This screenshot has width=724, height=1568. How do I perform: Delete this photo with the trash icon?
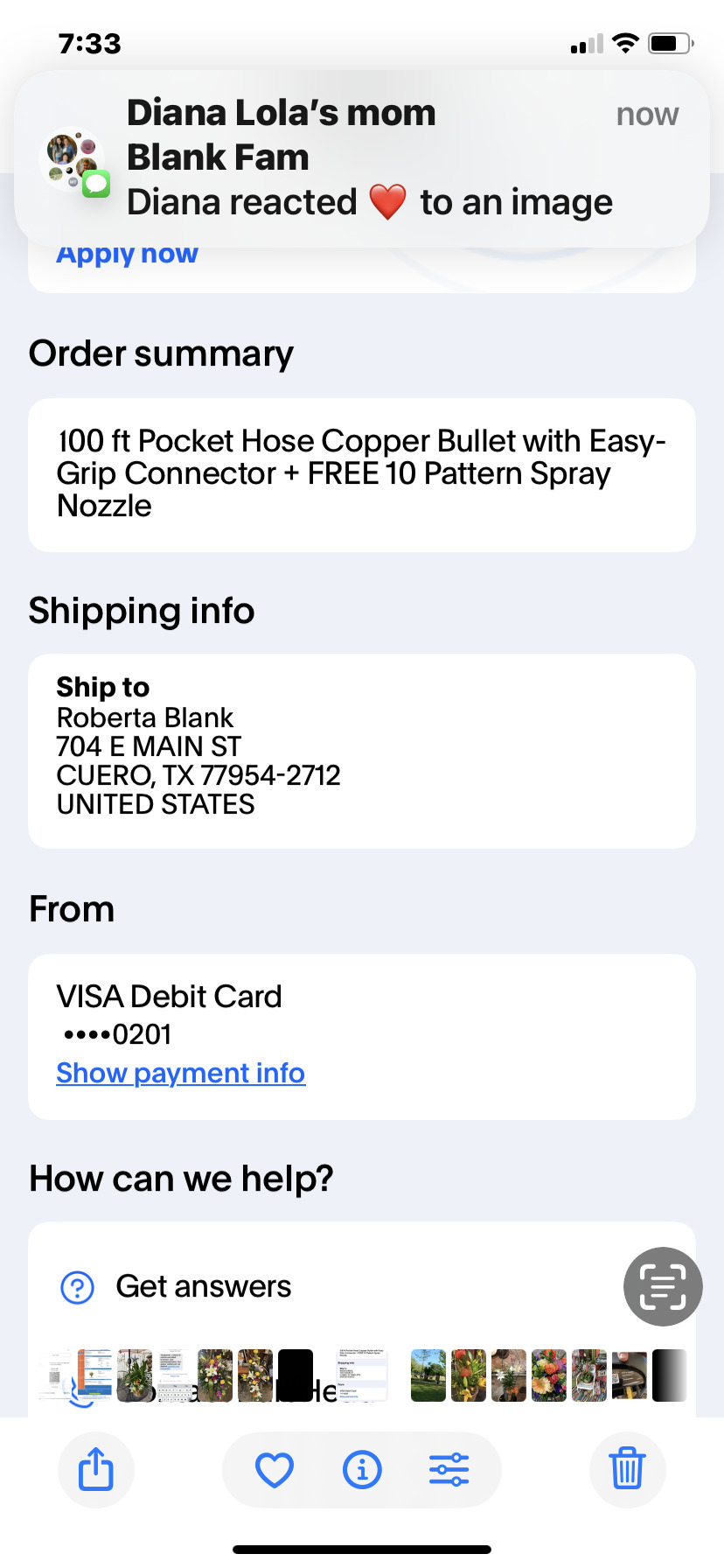coord(627,1469)
